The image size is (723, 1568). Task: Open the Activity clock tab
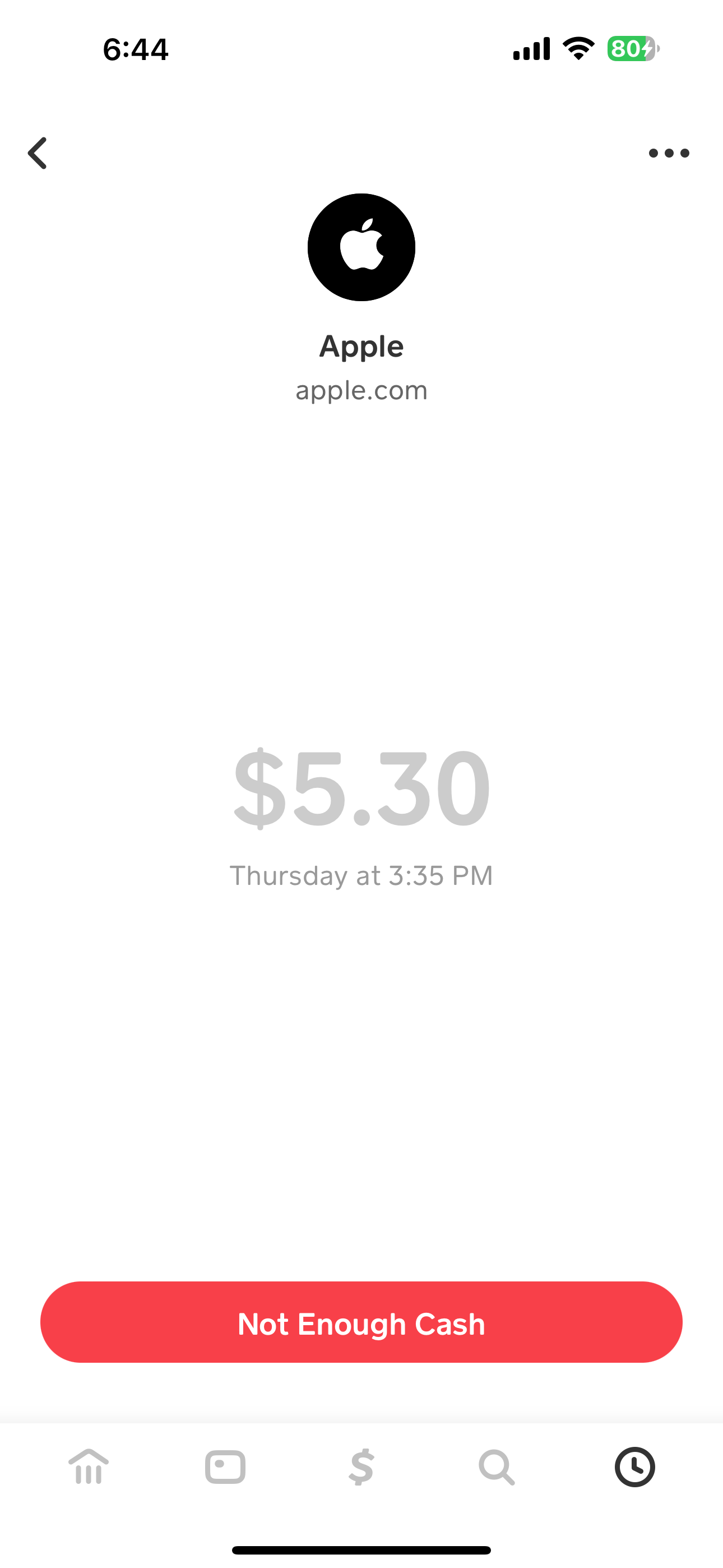tap(634, 1466)
